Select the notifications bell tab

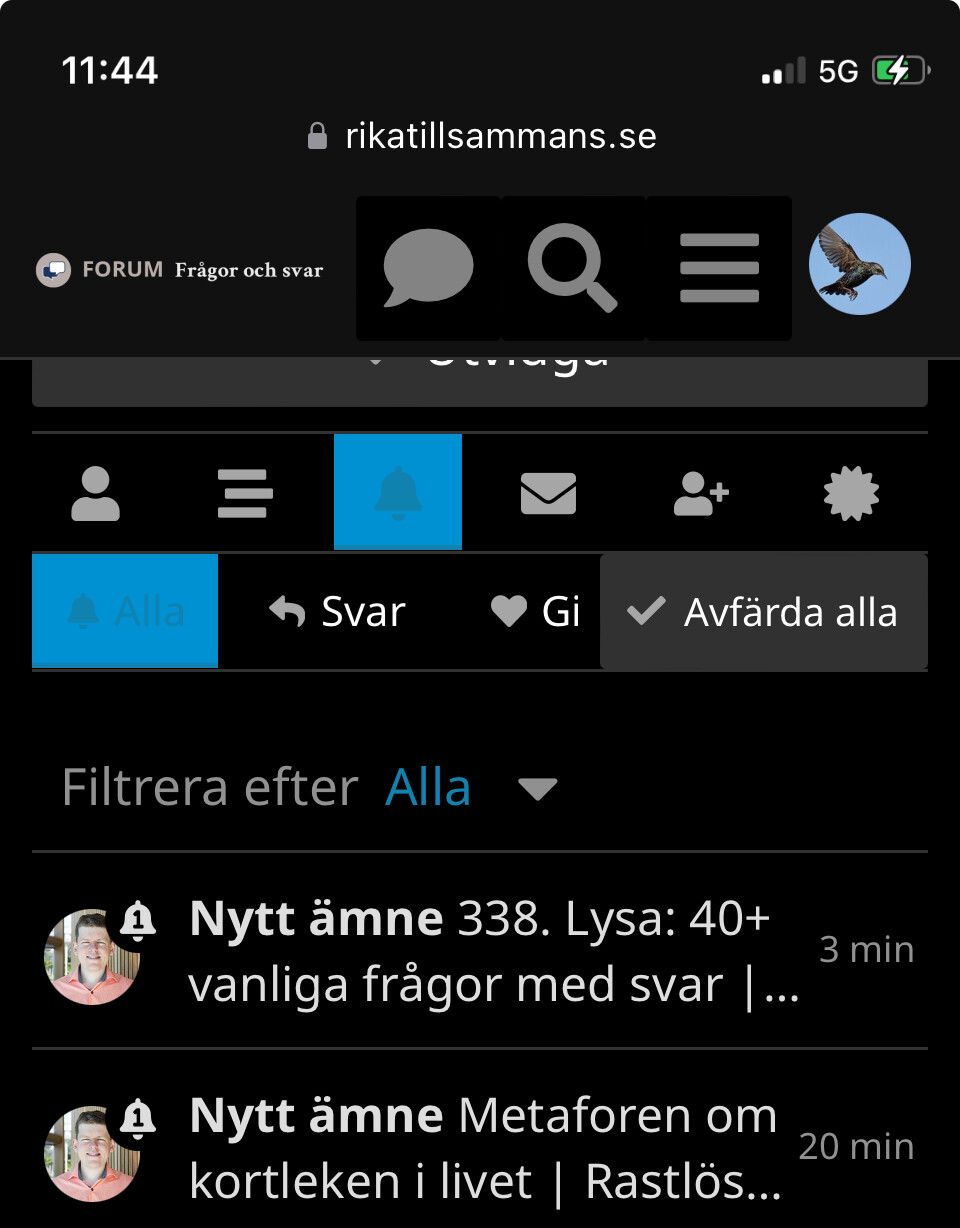398,492
